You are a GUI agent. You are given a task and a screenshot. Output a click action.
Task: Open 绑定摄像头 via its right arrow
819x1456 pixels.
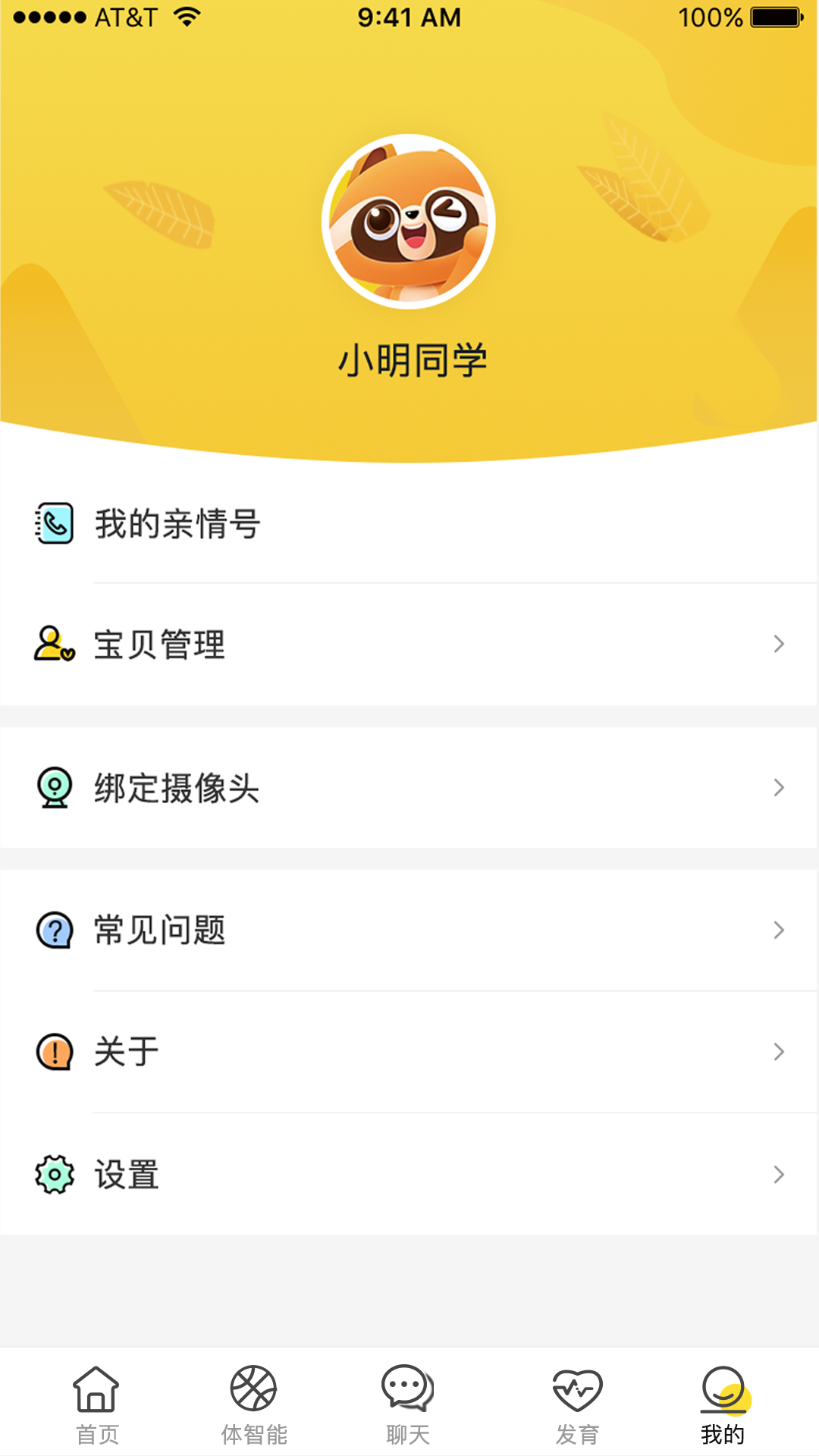(x=779, y=788)
